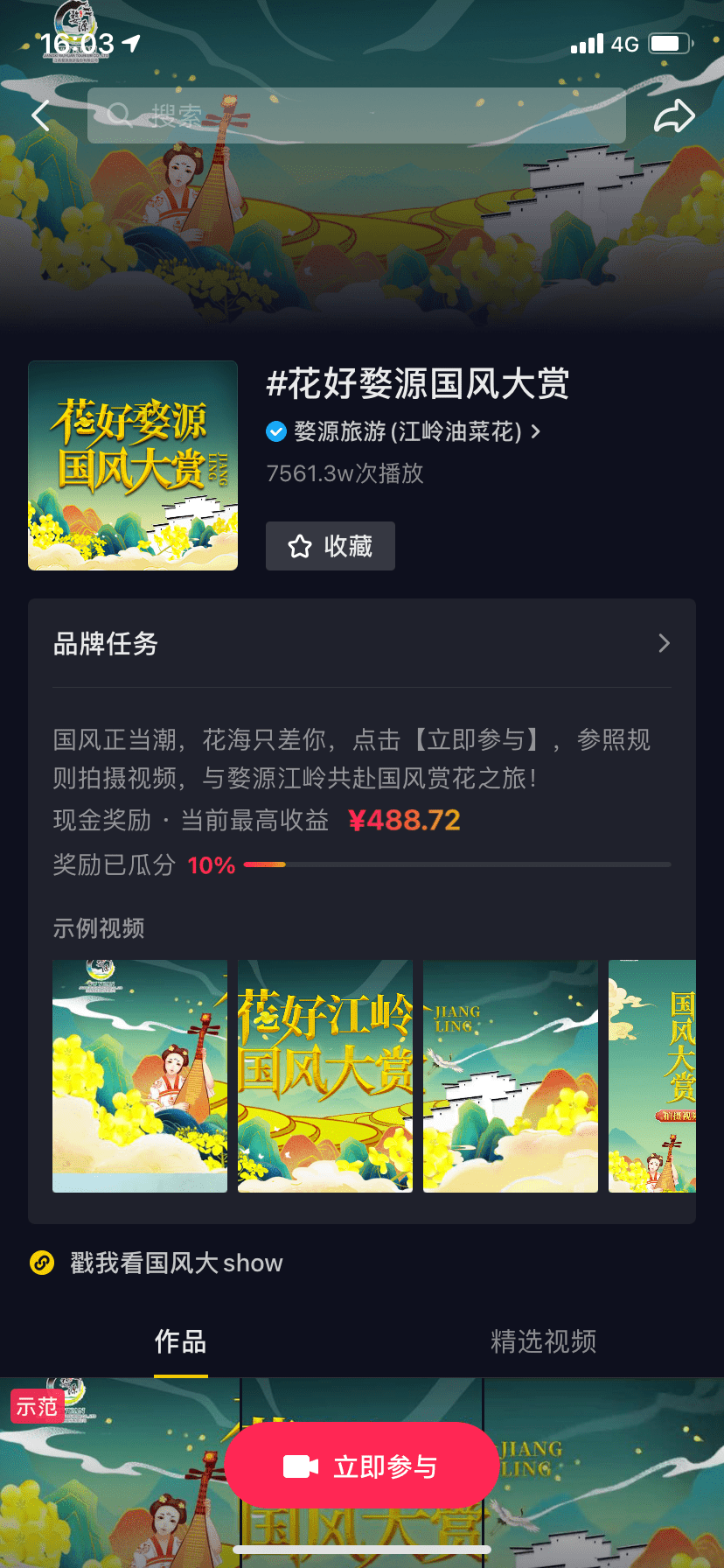The image size is (724, 1568).
Task: Play the first example video with pipa lady
Action: click(x=140, y=1076)
